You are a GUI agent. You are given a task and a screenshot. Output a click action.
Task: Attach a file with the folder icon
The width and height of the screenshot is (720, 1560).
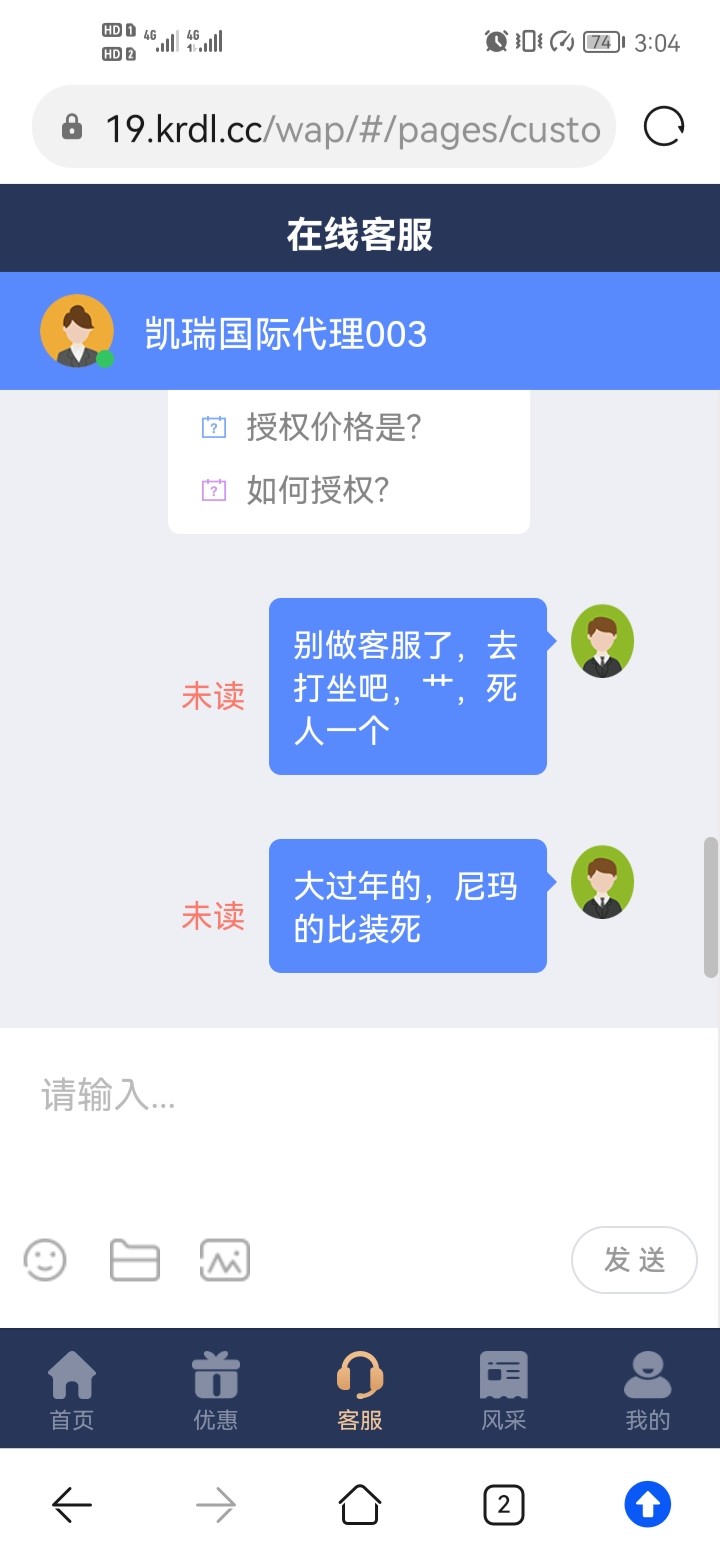[x=134, y=1260]
